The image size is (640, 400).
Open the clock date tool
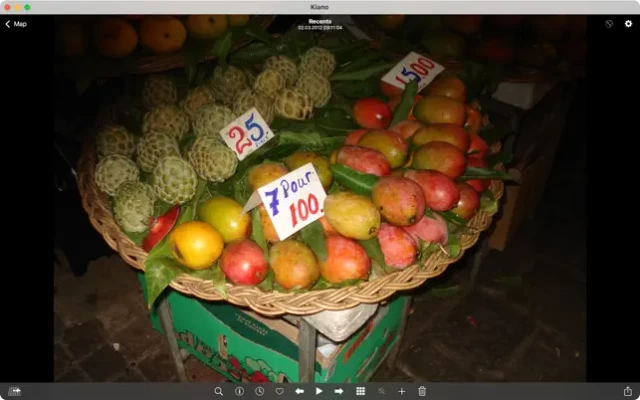tap(259, 391)
